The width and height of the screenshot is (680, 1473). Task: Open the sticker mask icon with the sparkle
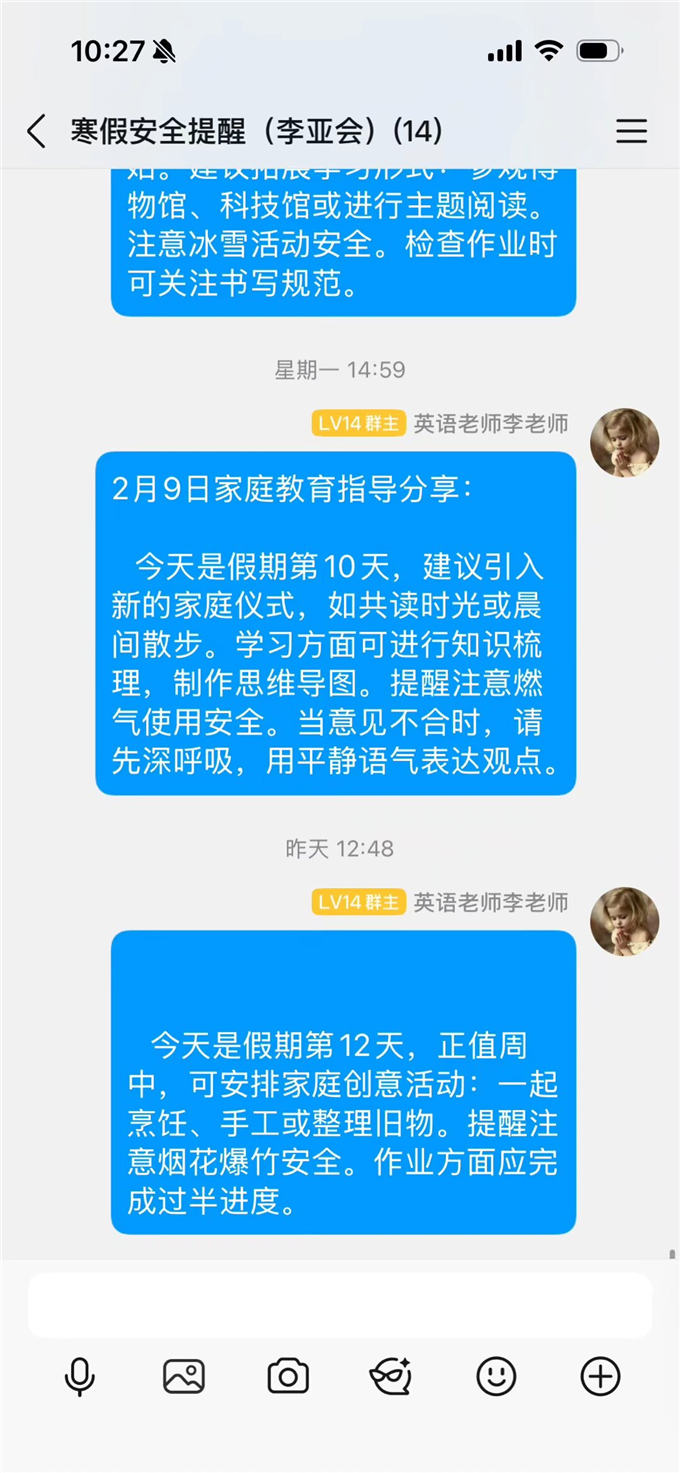coord(391,1377)
